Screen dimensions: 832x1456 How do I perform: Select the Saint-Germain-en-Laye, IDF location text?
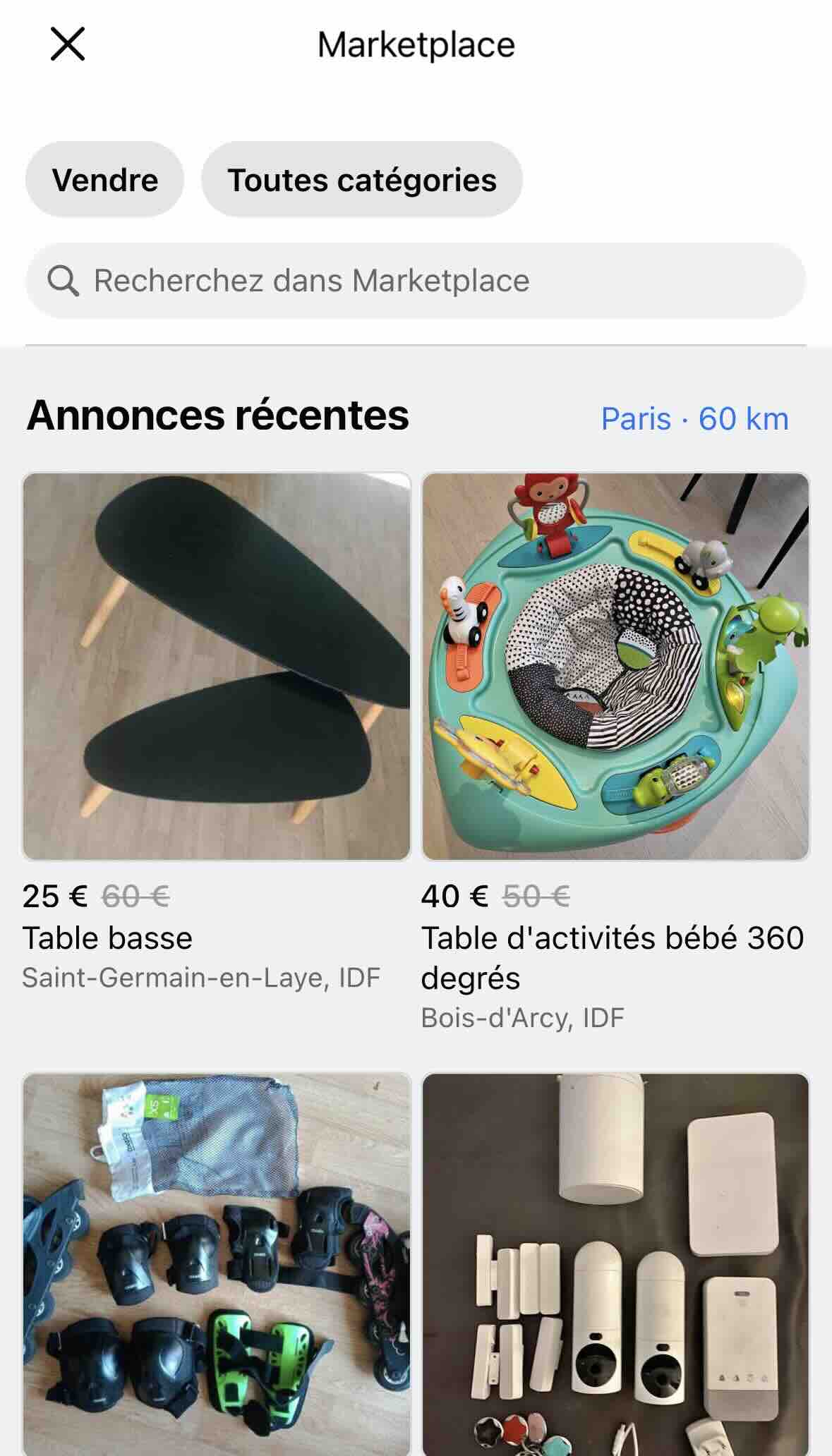(x=202, y=977)
